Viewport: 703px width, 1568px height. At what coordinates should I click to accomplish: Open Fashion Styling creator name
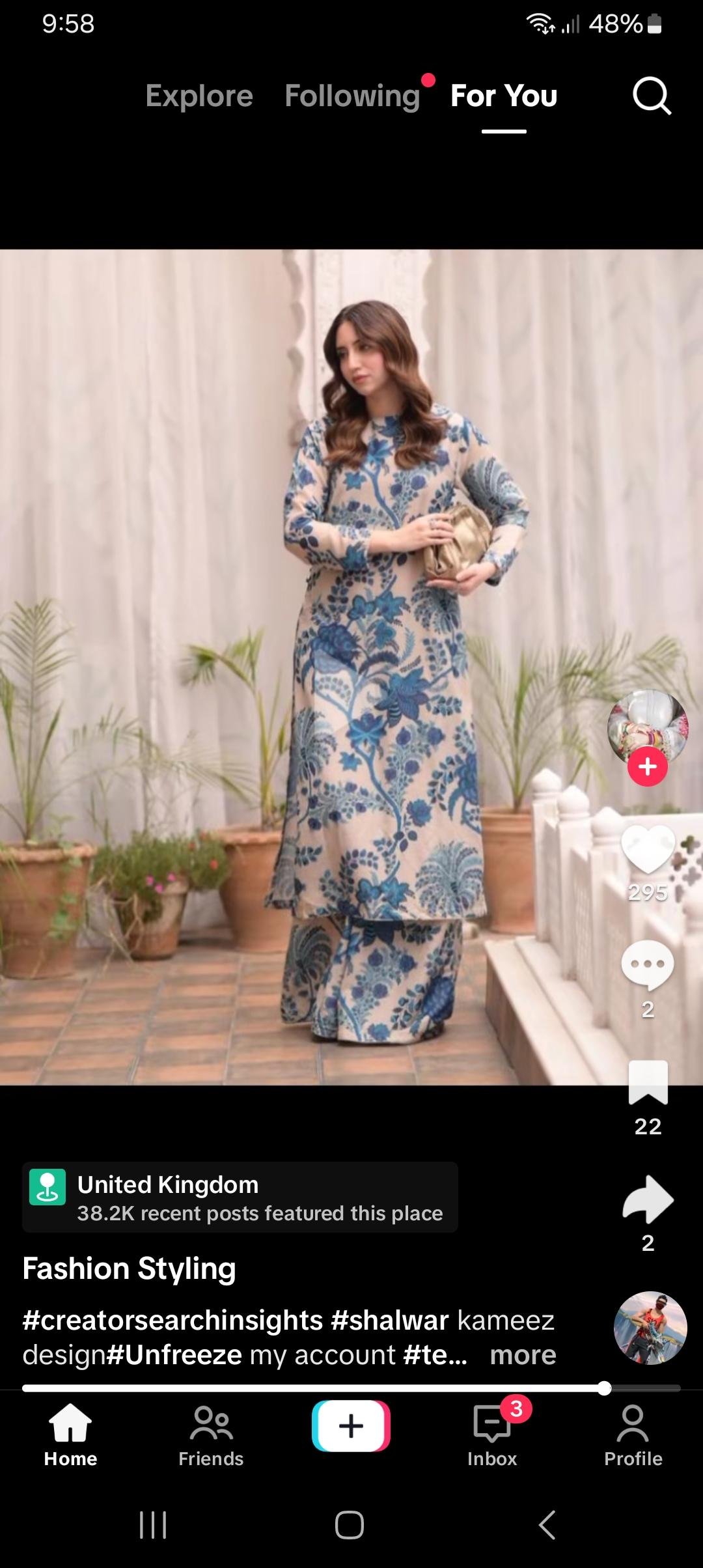point(129,1268)
